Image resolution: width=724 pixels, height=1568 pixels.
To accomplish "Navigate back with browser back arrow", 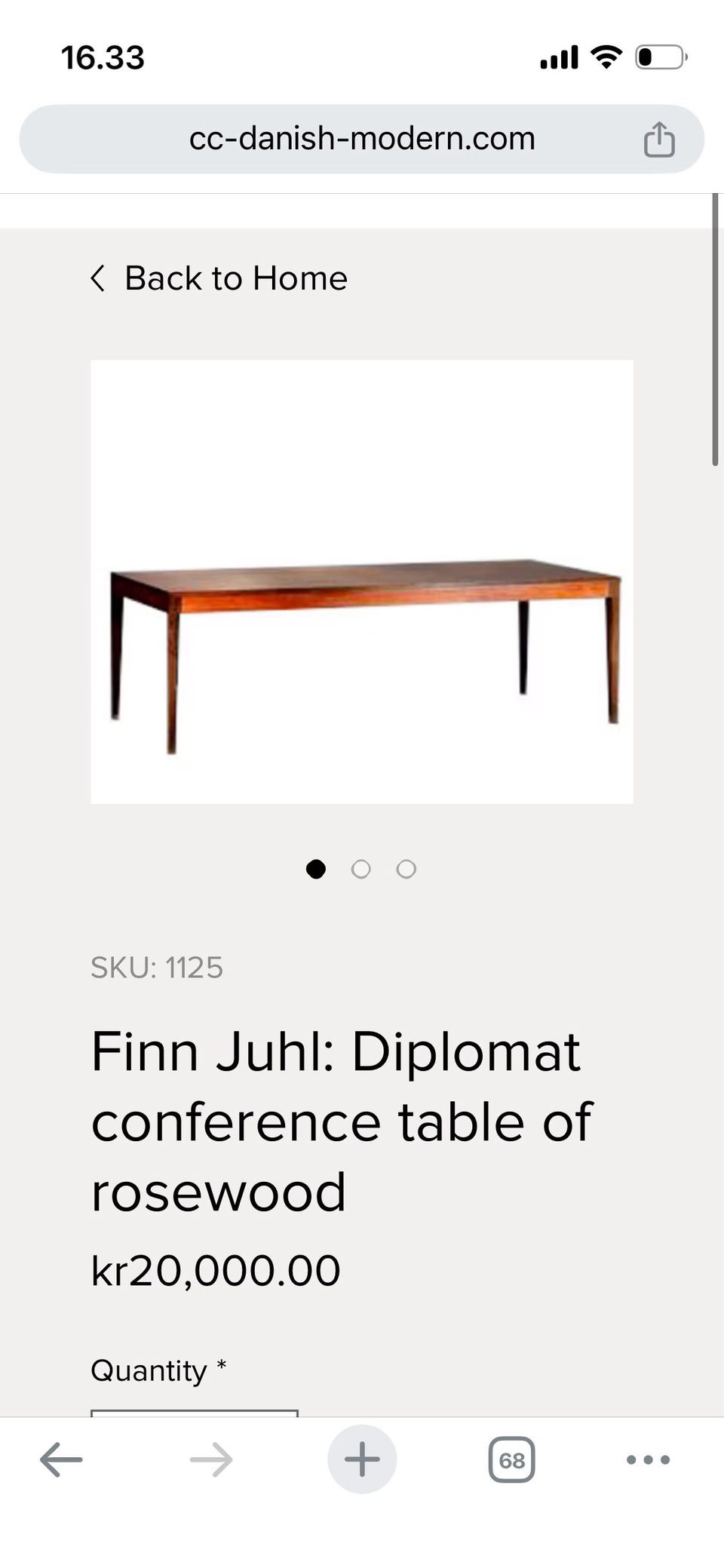I will tap(61, 1459).
